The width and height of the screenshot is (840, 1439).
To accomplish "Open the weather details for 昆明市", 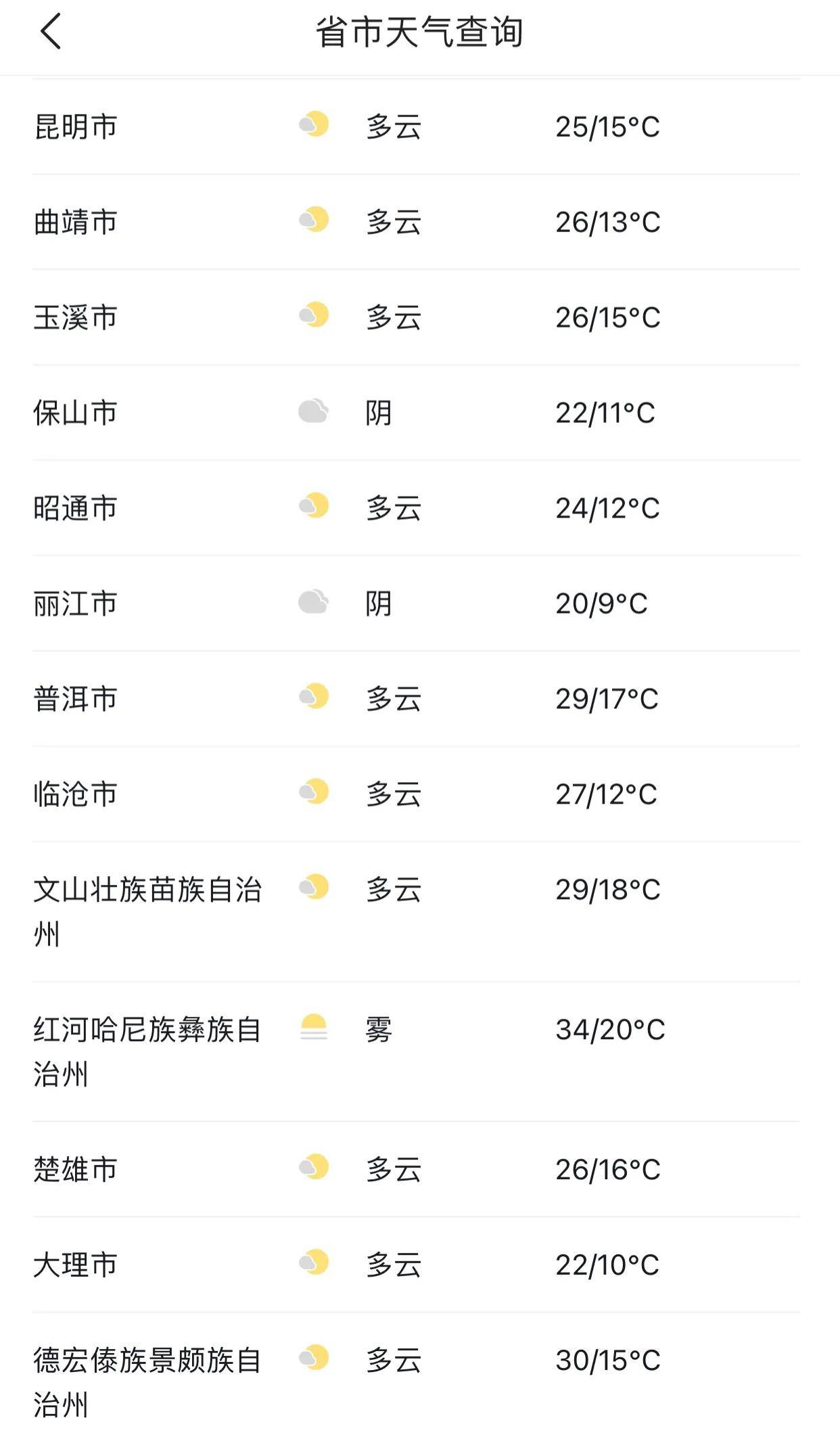I will (76, 126).
